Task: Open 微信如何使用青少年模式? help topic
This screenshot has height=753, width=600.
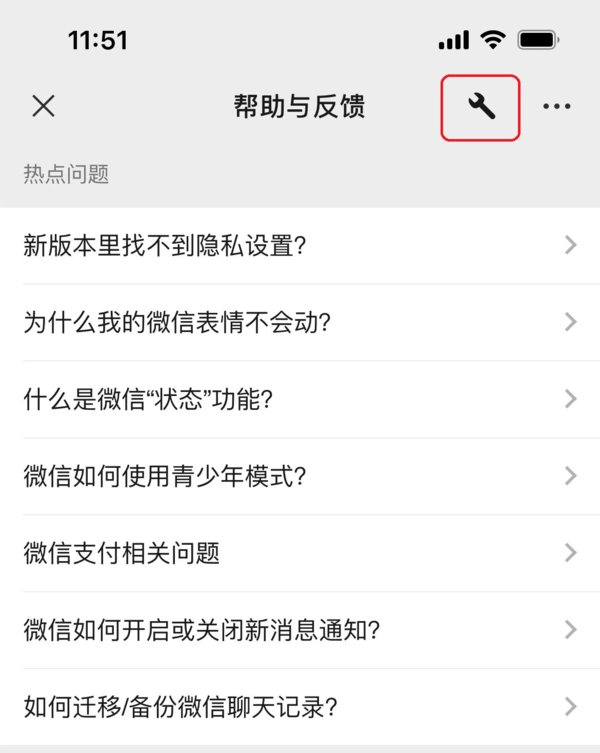Action: [x=300, y=476]
